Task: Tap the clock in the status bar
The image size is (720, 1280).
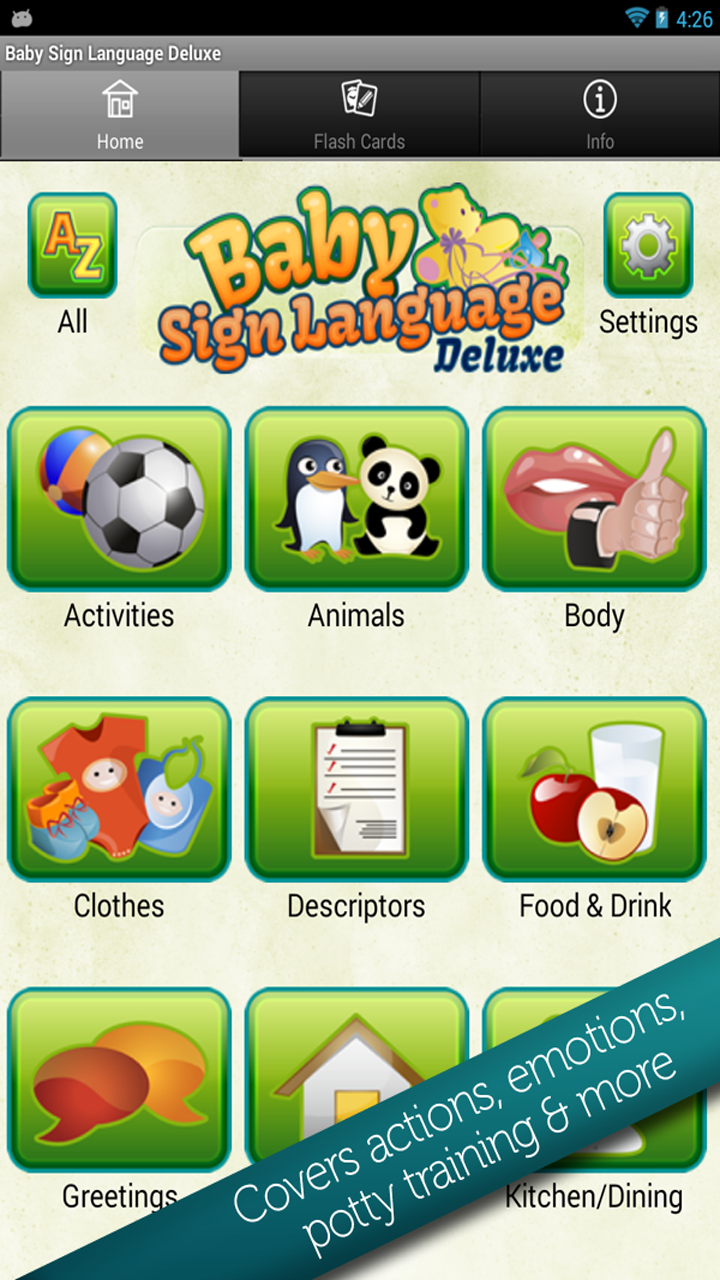Action: pyautogui.click(x=697, y=16)
